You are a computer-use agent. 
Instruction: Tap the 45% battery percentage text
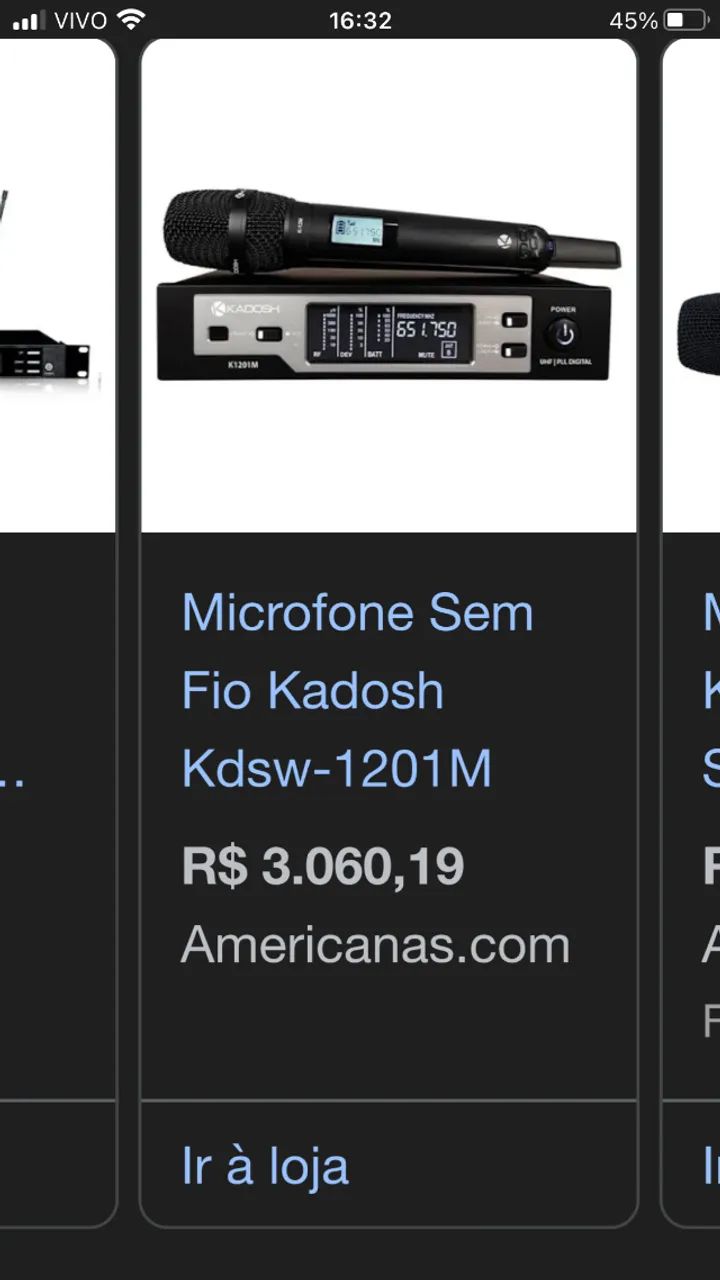tap(633, 17)
